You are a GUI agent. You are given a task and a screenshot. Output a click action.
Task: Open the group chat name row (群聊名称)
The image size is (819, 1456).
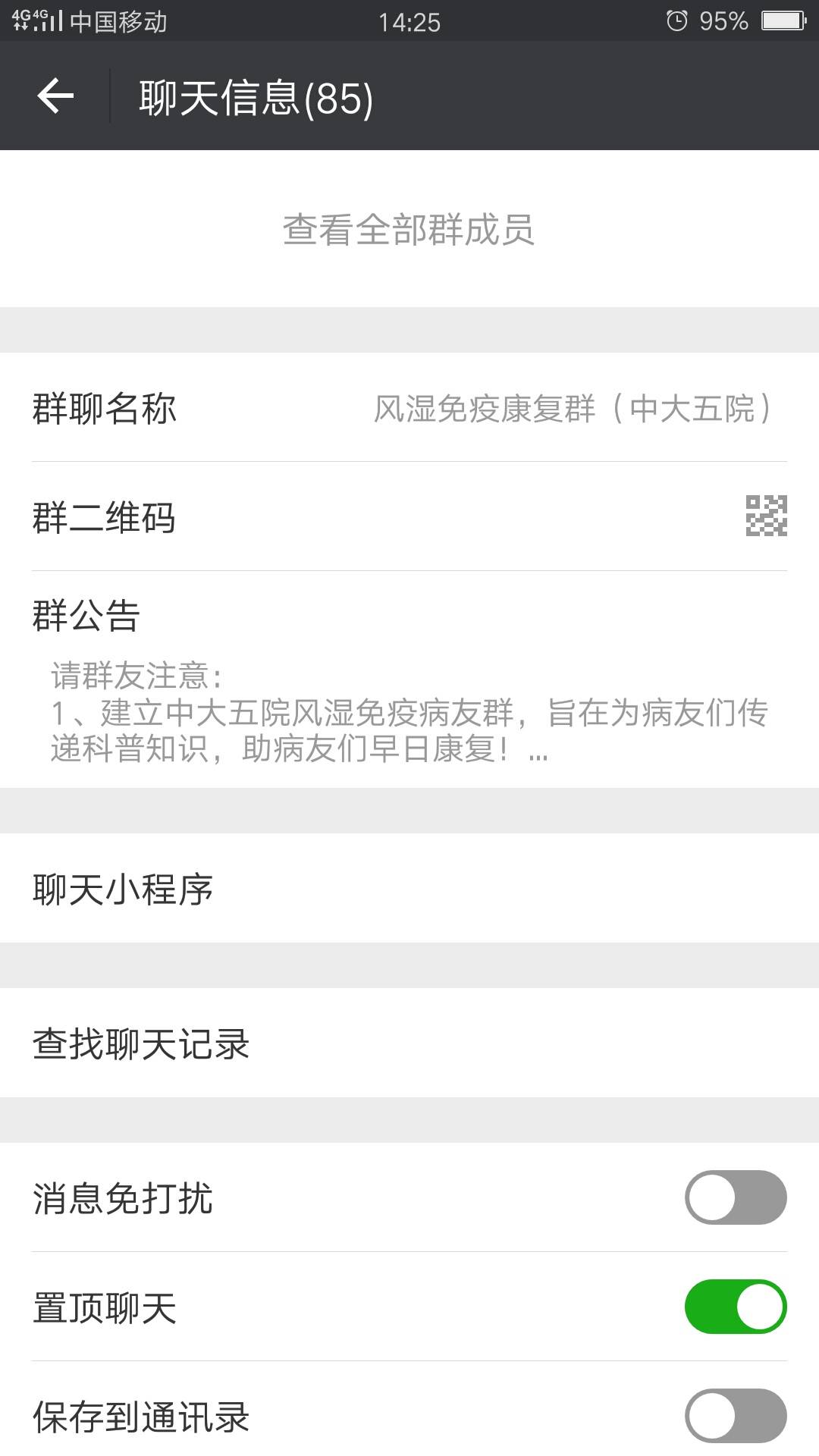pos(409,408)
